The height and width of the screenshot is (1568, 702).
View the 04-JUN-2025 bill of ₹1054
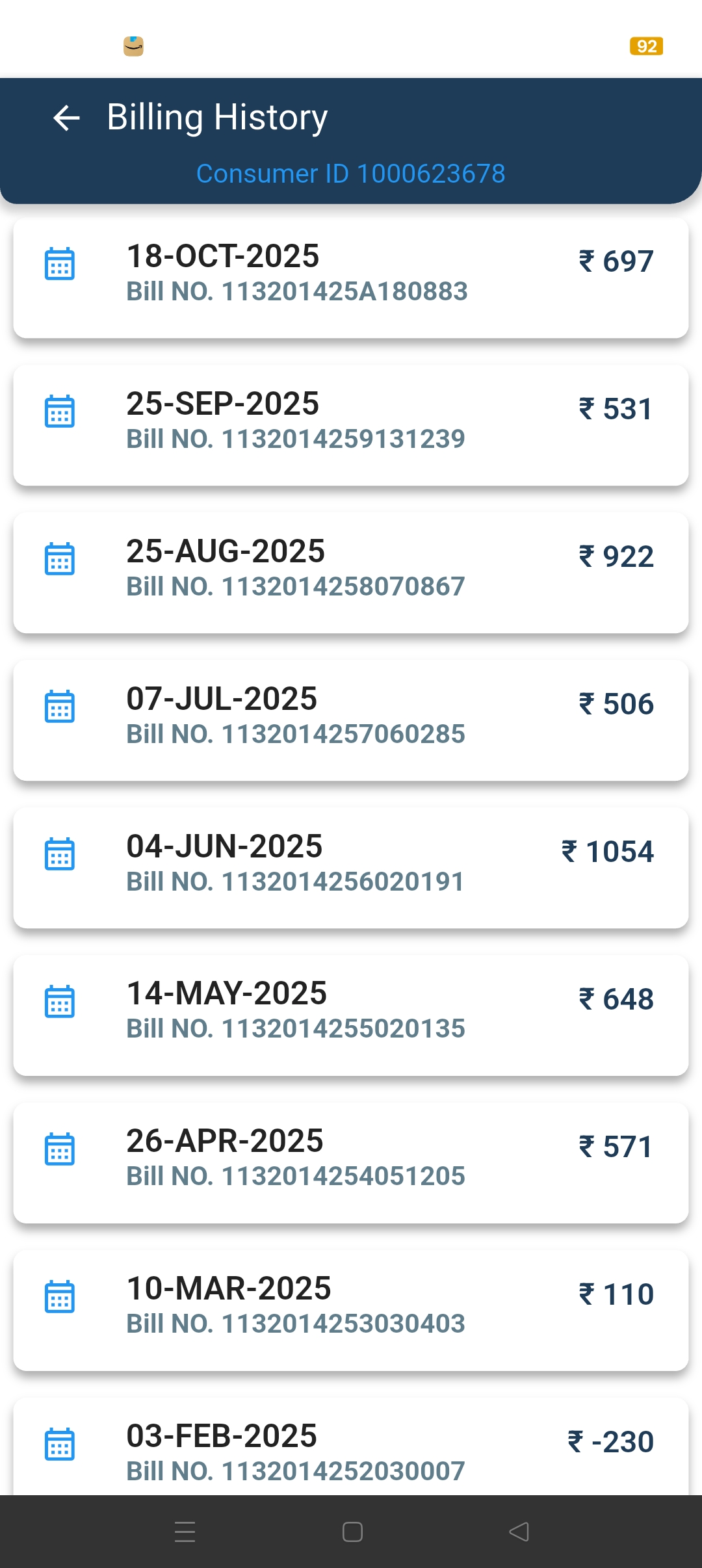coord(351,867)
